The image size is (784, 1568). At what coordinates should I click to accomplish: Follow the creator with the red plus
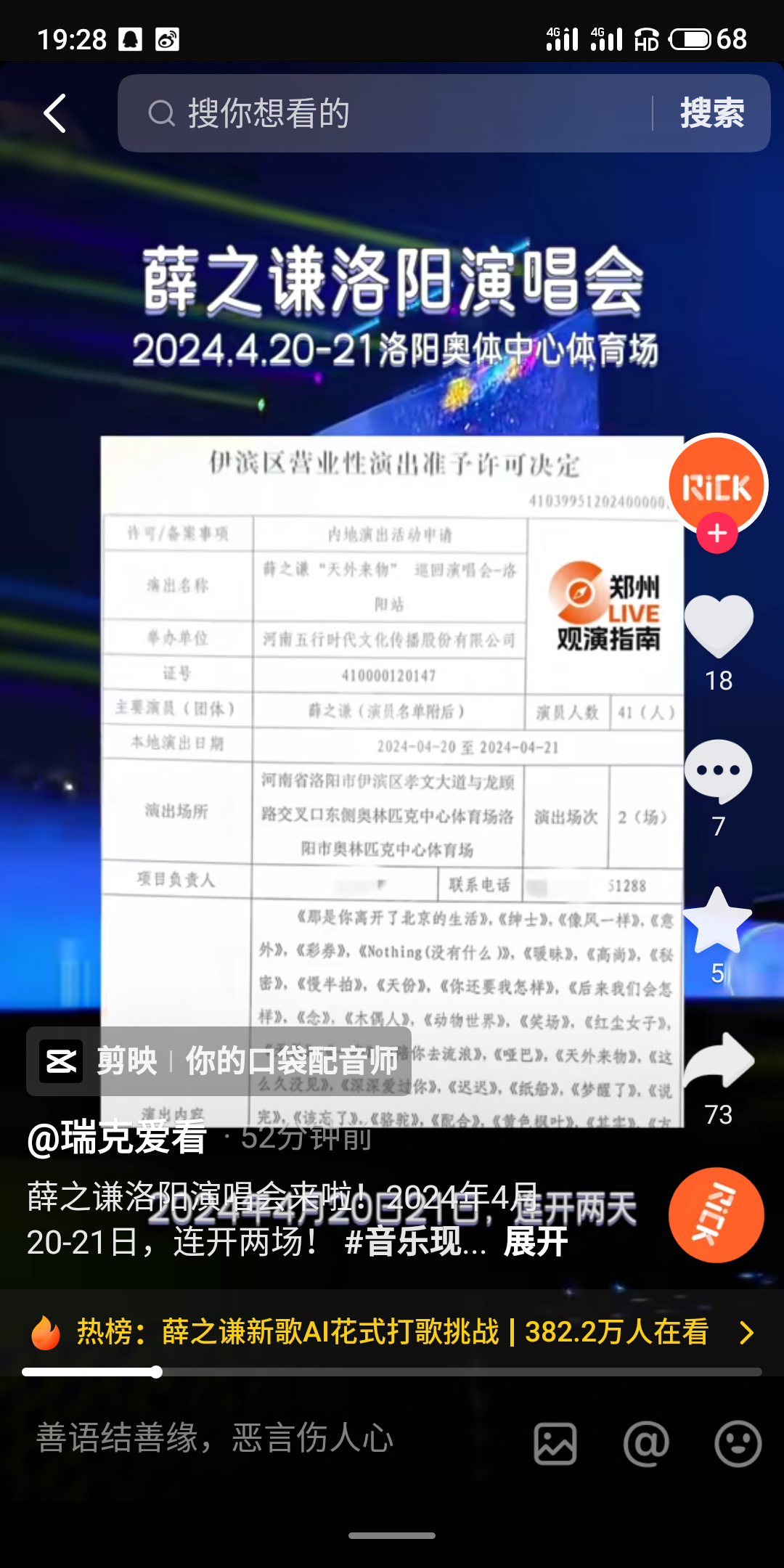717,534
